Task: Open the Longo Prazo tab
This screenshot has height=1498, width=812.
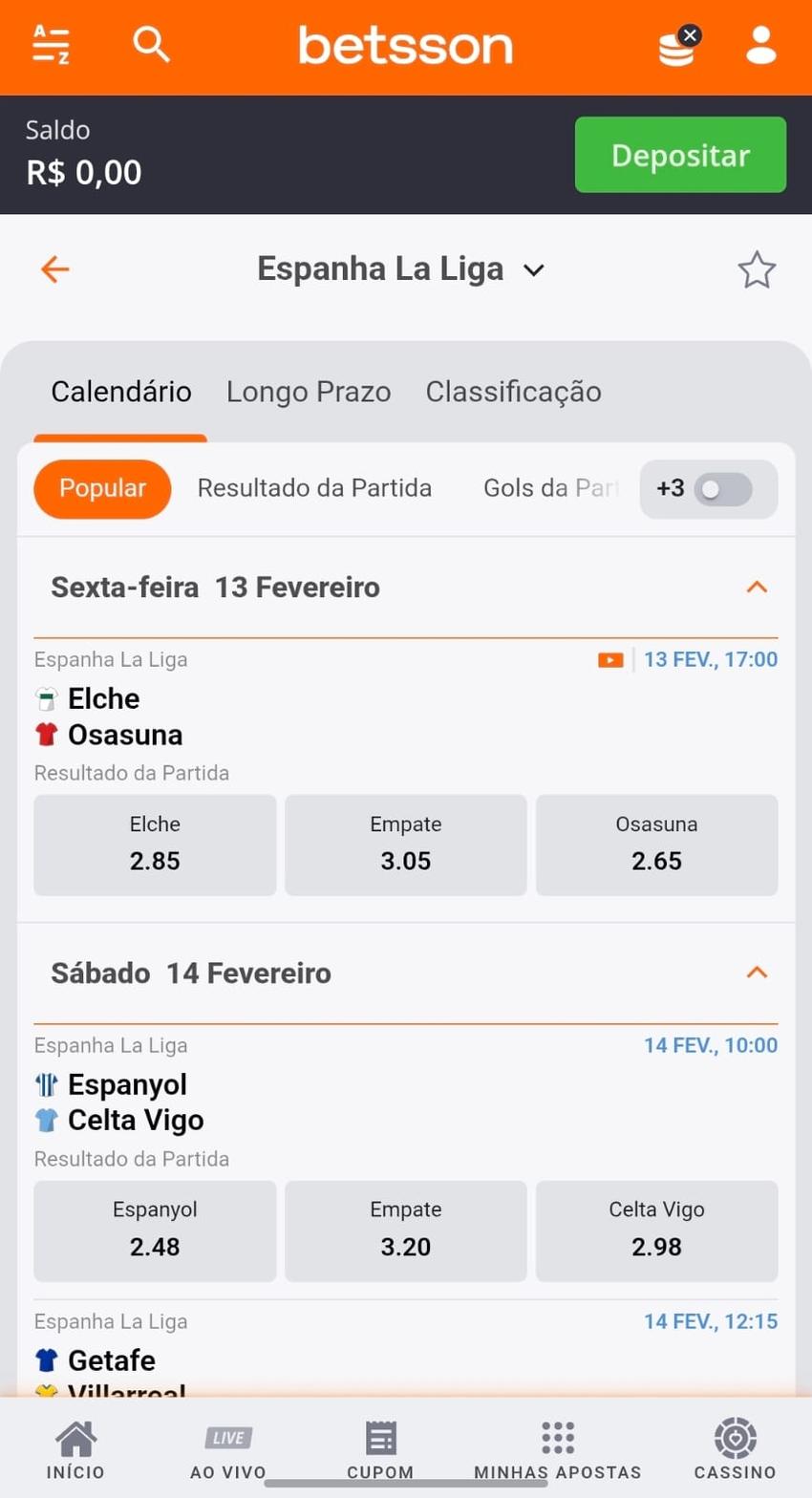Action: point(309,391)
